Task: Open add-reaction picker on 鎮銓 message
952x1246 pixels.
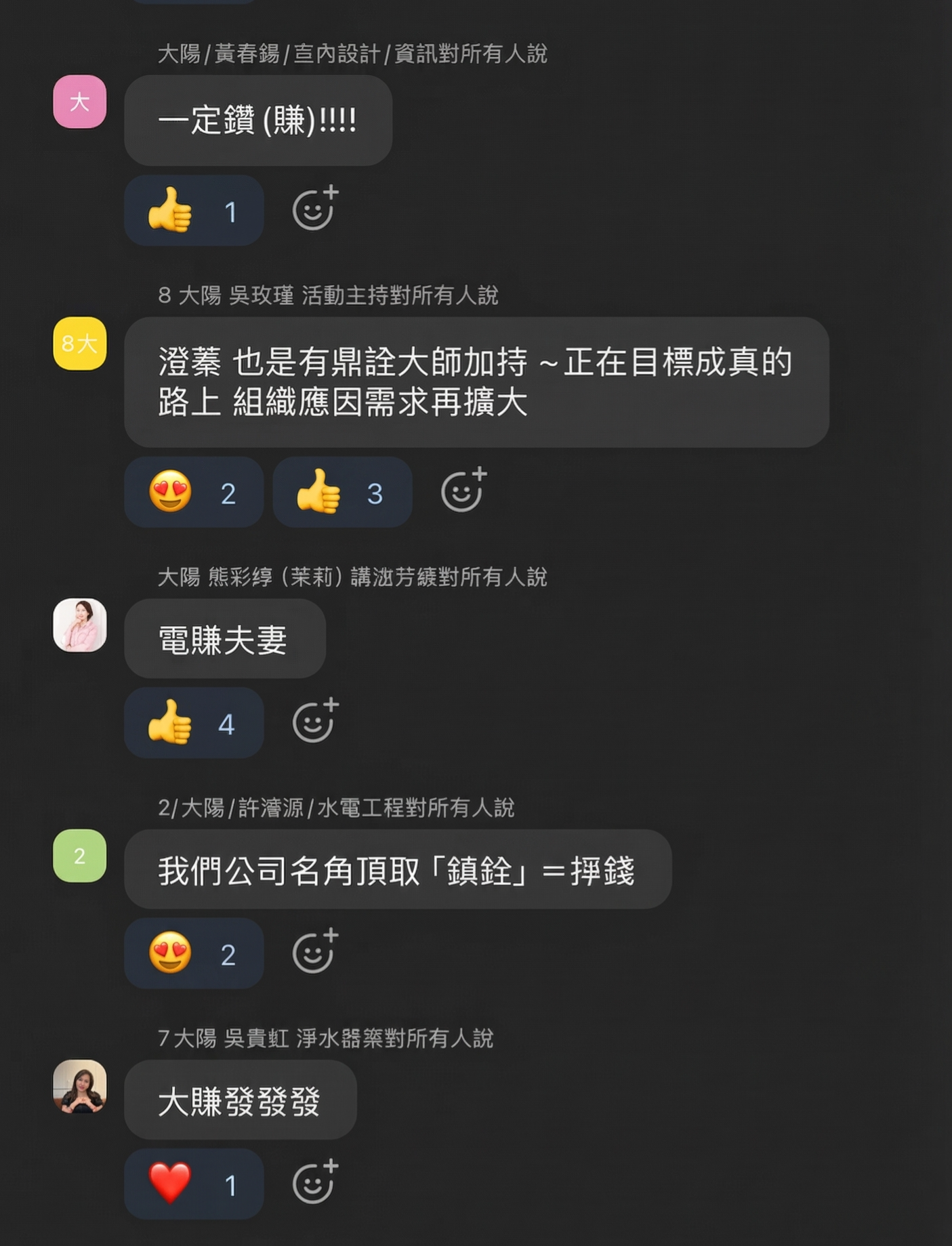Action: tap(314, 952)
